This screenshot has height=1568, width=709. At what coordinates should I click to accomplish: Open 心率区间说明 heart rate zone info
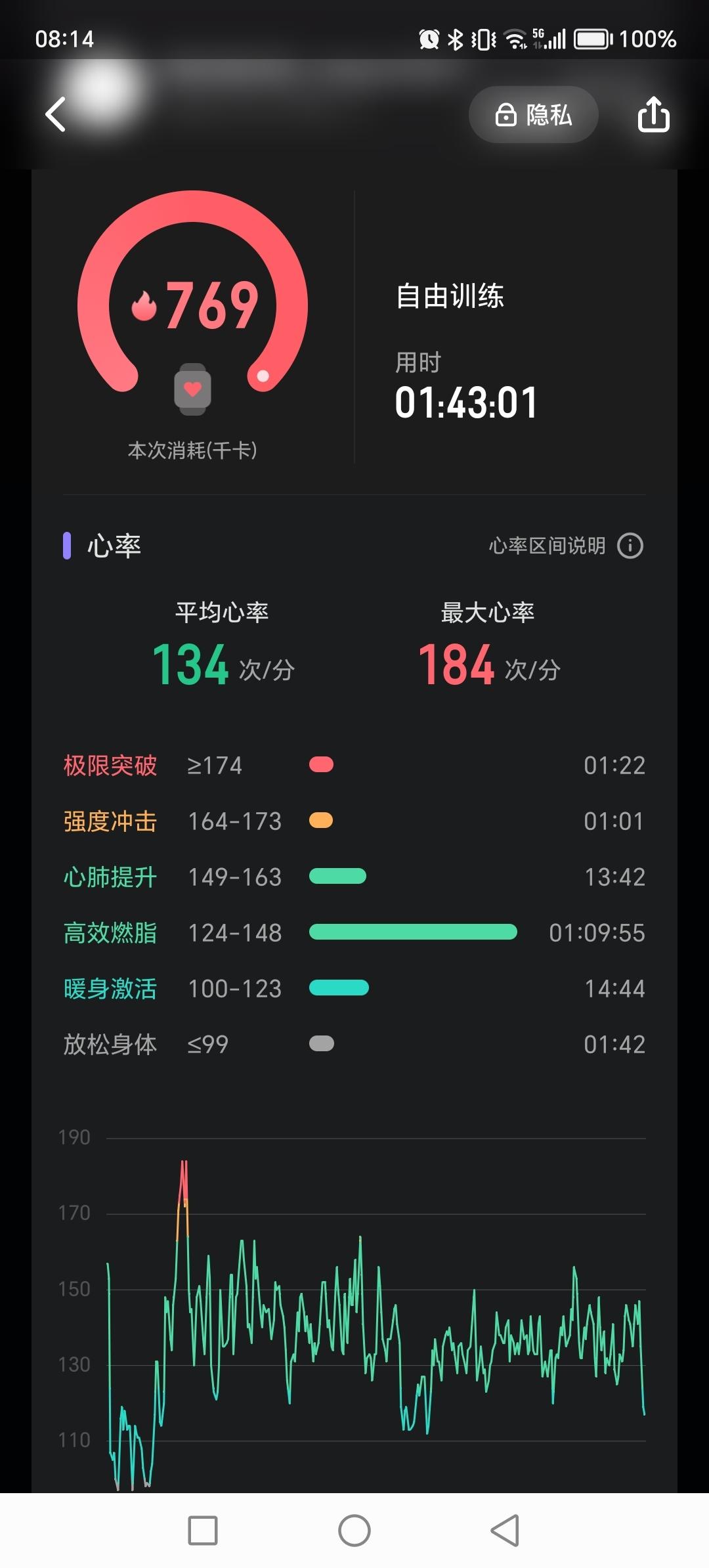(565, 546)
